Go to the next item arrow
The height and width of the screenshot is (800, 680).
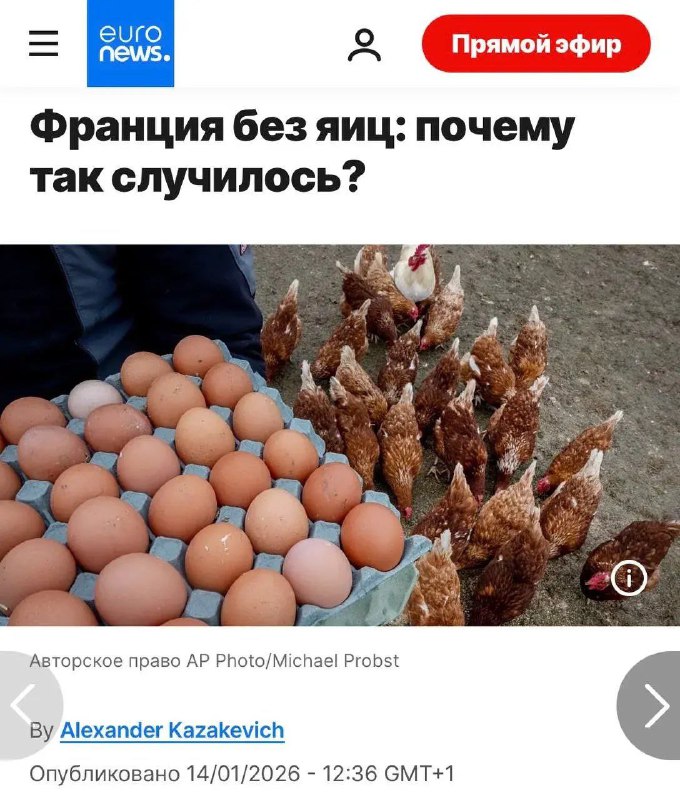tap(654, 706)
